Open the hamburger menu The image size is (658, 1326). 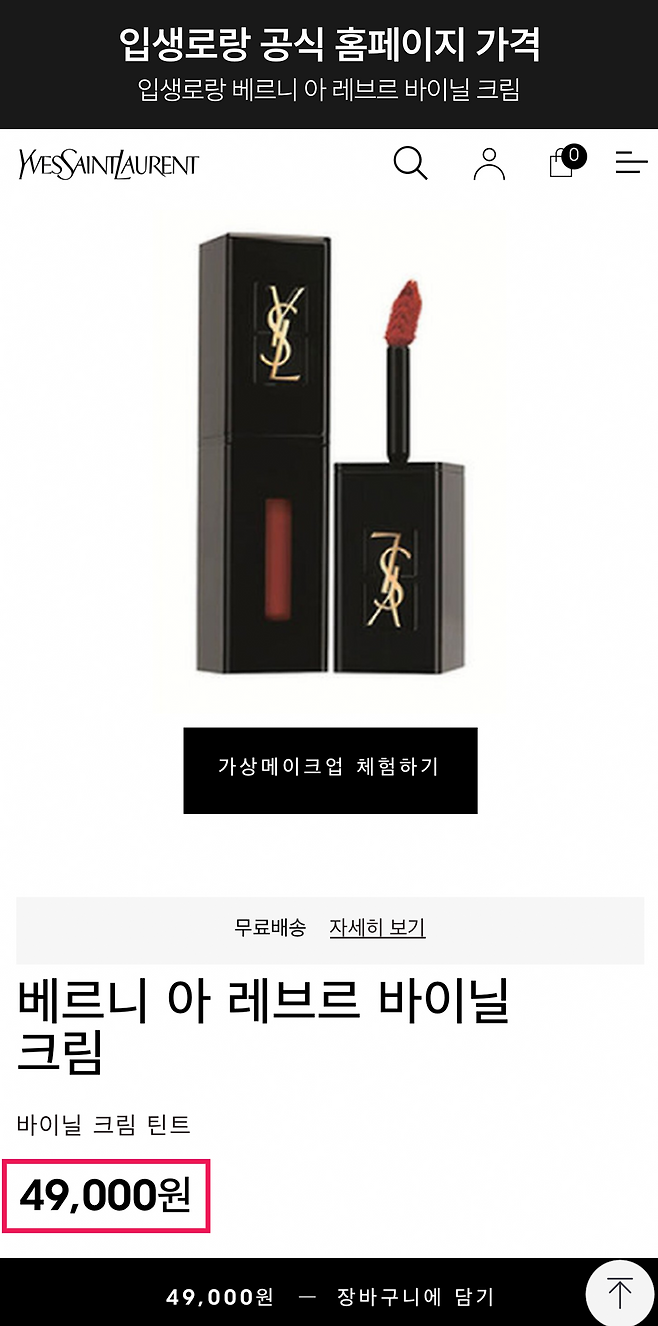tap(631, 163)
